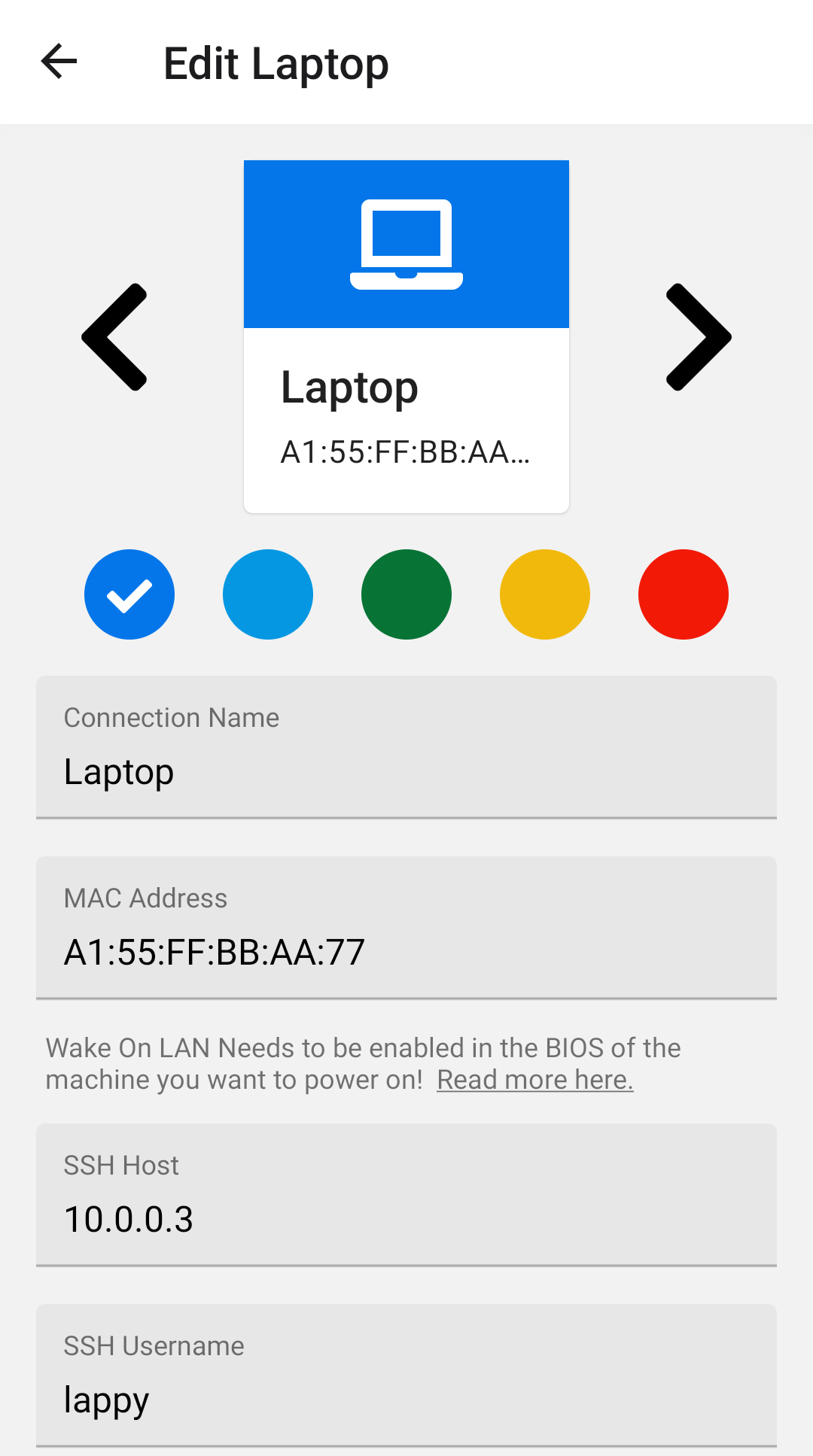Edit the SSH Host field
This screenshot has width=813, height=1456.
[406, 1195]
